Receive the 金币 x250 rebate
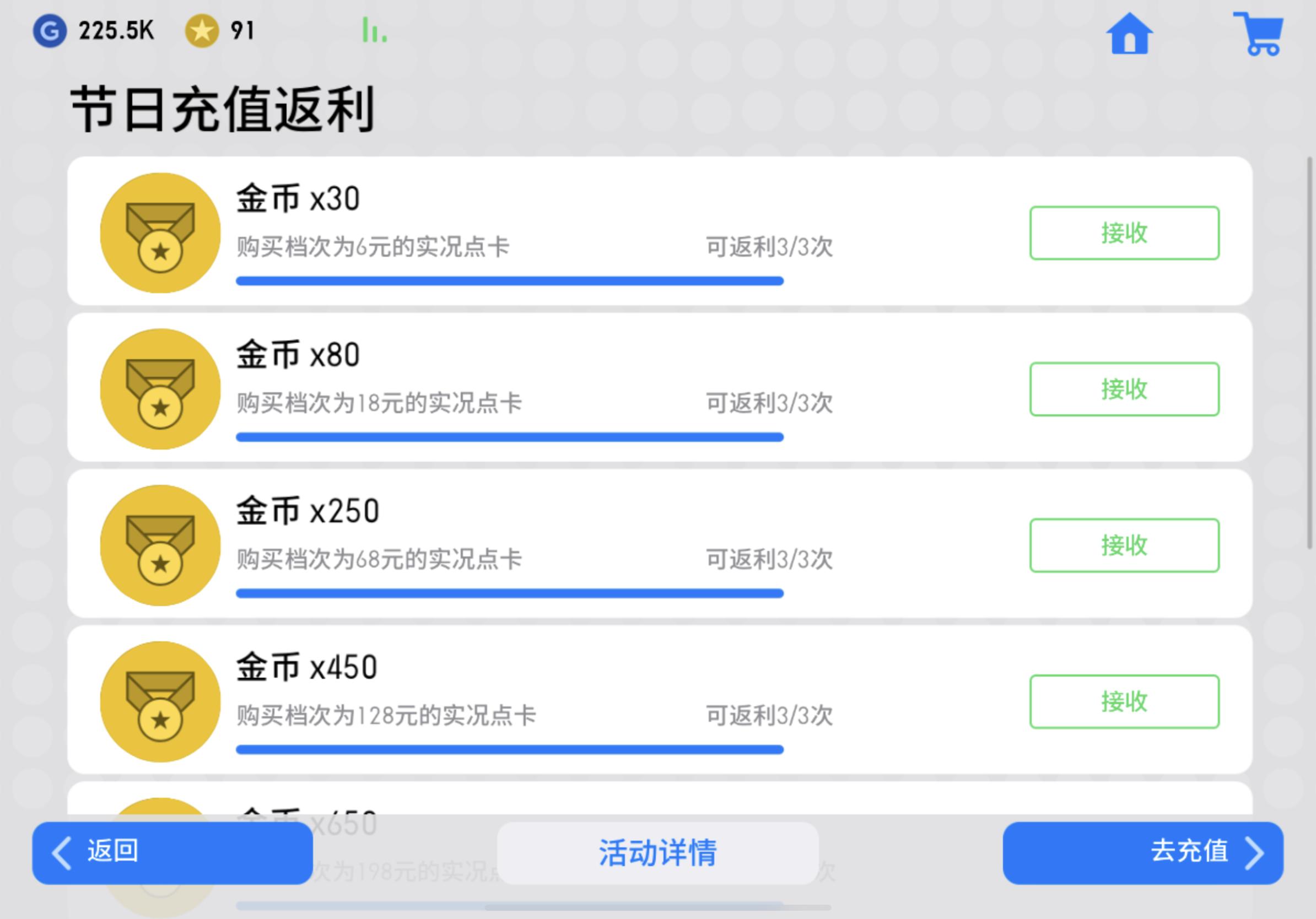This screenshot has height=919, width=1316. click(x=1124, y=545)
